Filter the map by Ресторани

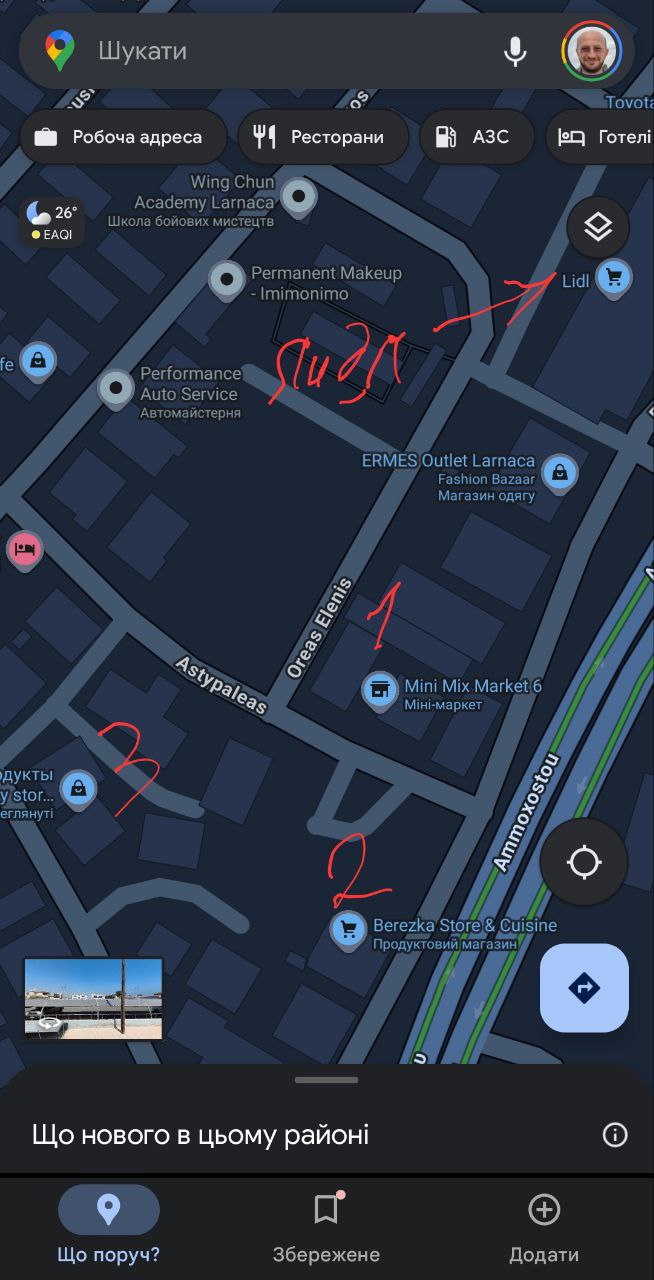coord(323,137)
